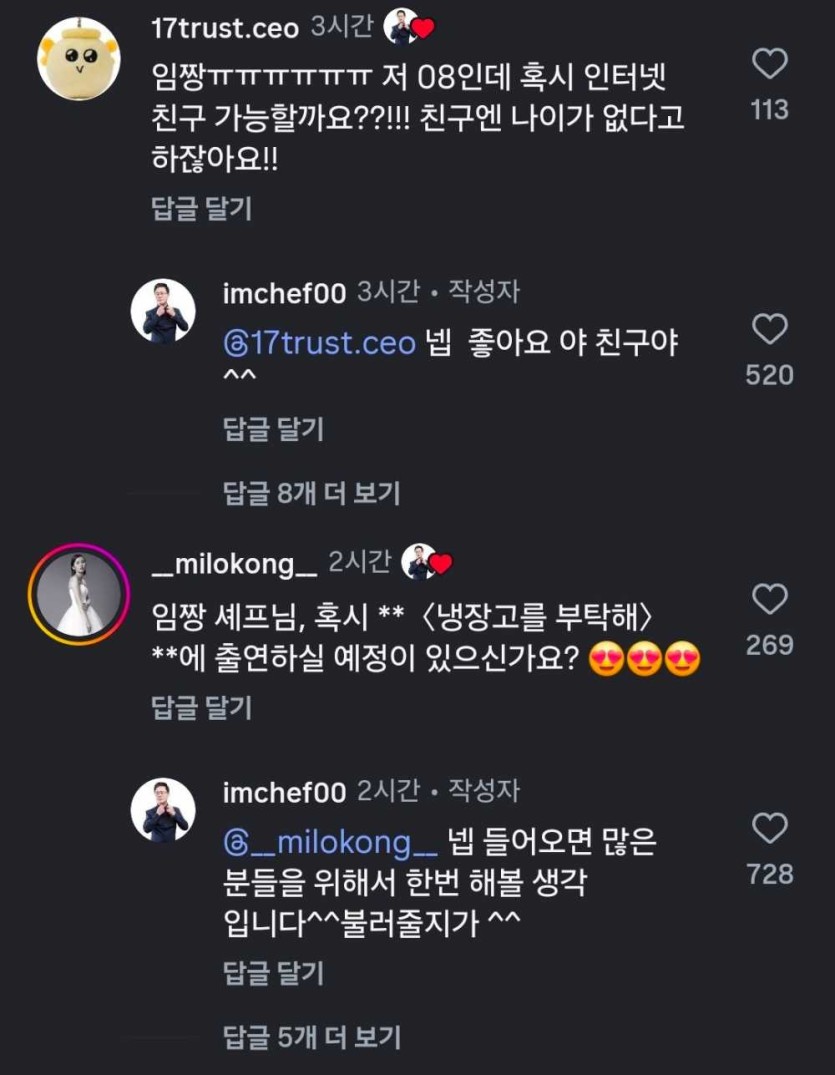Screen dimensions: 835x1075
Task: Open __milokong__'s story avatar
Action: tap(78, 594)
